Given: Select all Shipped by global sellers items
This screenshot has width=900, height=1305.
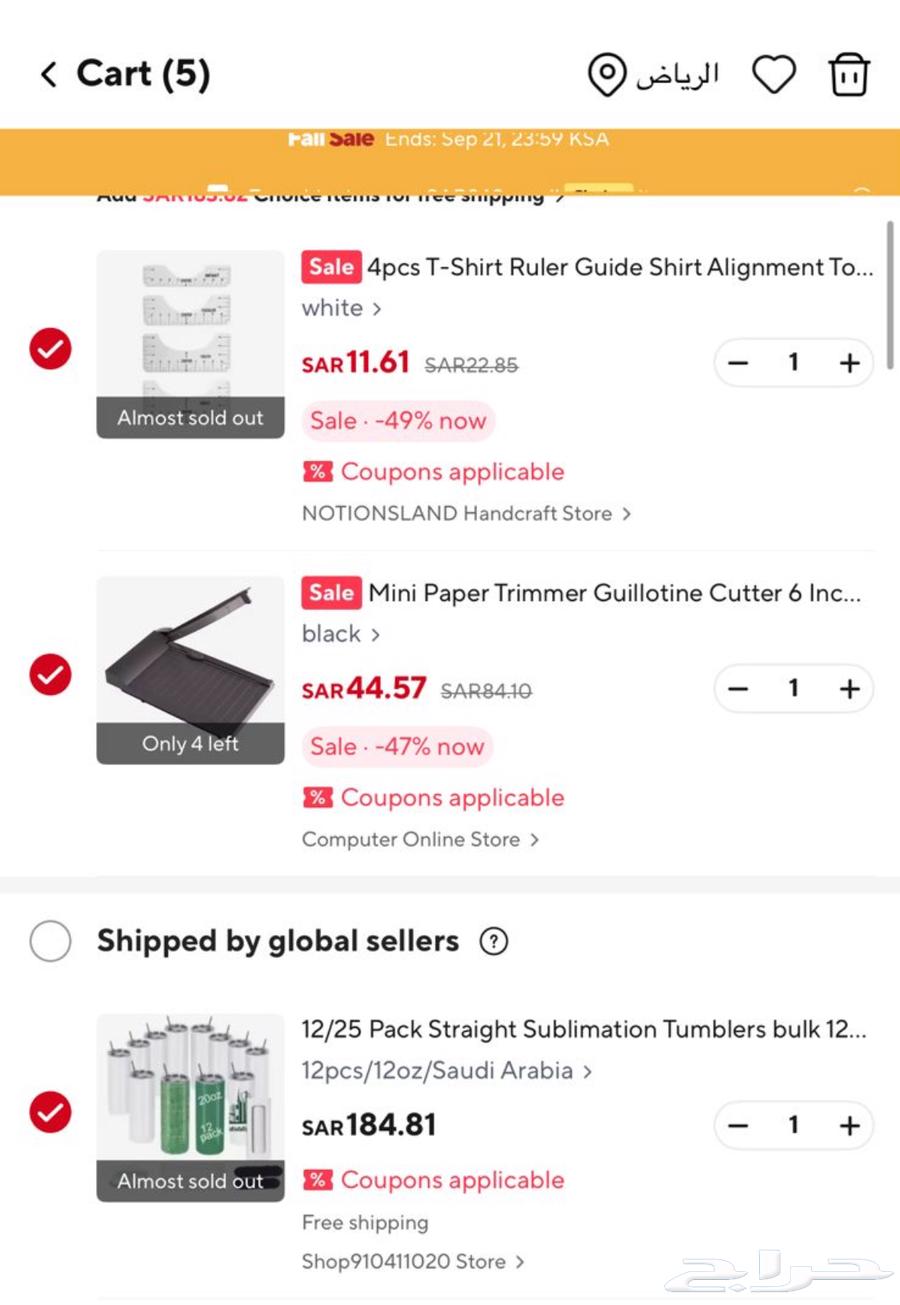Looking at the screenshot, I should click(x=50, y=941).
